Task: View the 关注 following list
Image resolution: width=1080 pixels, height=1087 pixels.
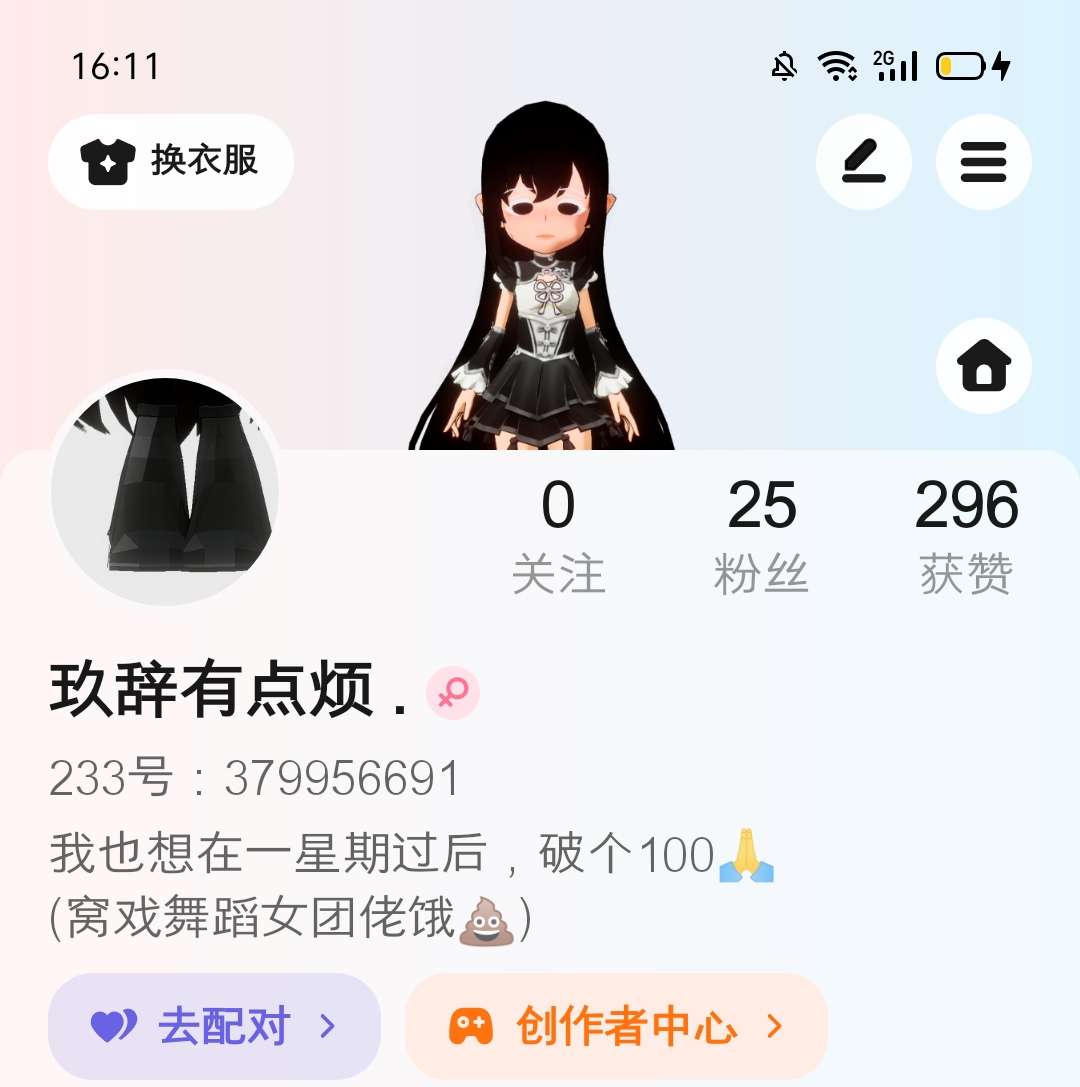Action: (x=558, y=537)
